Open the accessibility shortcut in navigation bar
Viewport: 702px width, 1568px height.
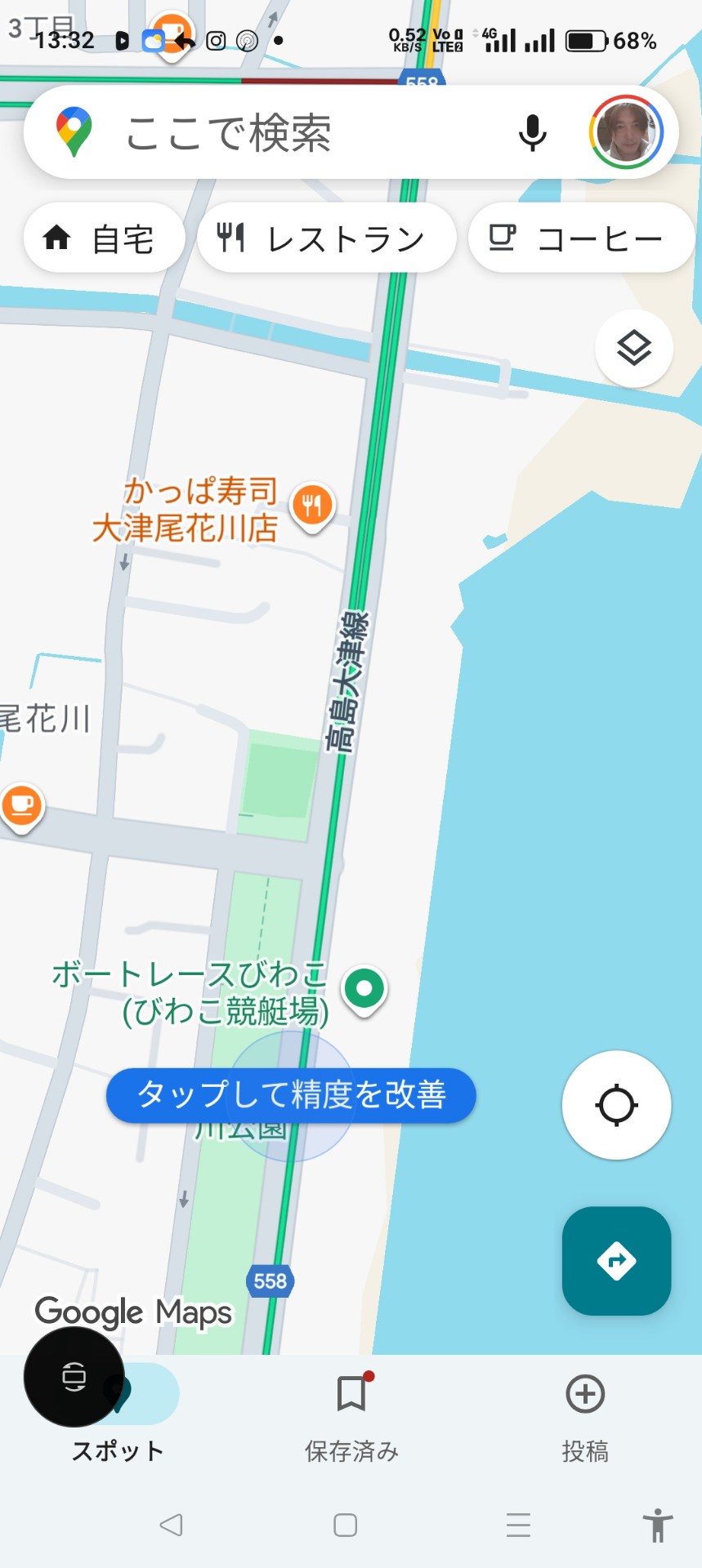(657, 1525)
